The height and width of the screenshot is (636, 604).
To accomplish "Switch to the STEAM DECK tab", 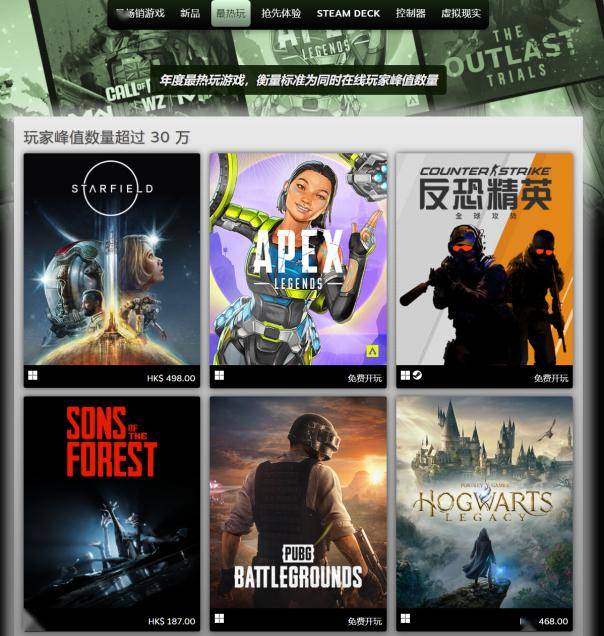I will coord(348,14).
